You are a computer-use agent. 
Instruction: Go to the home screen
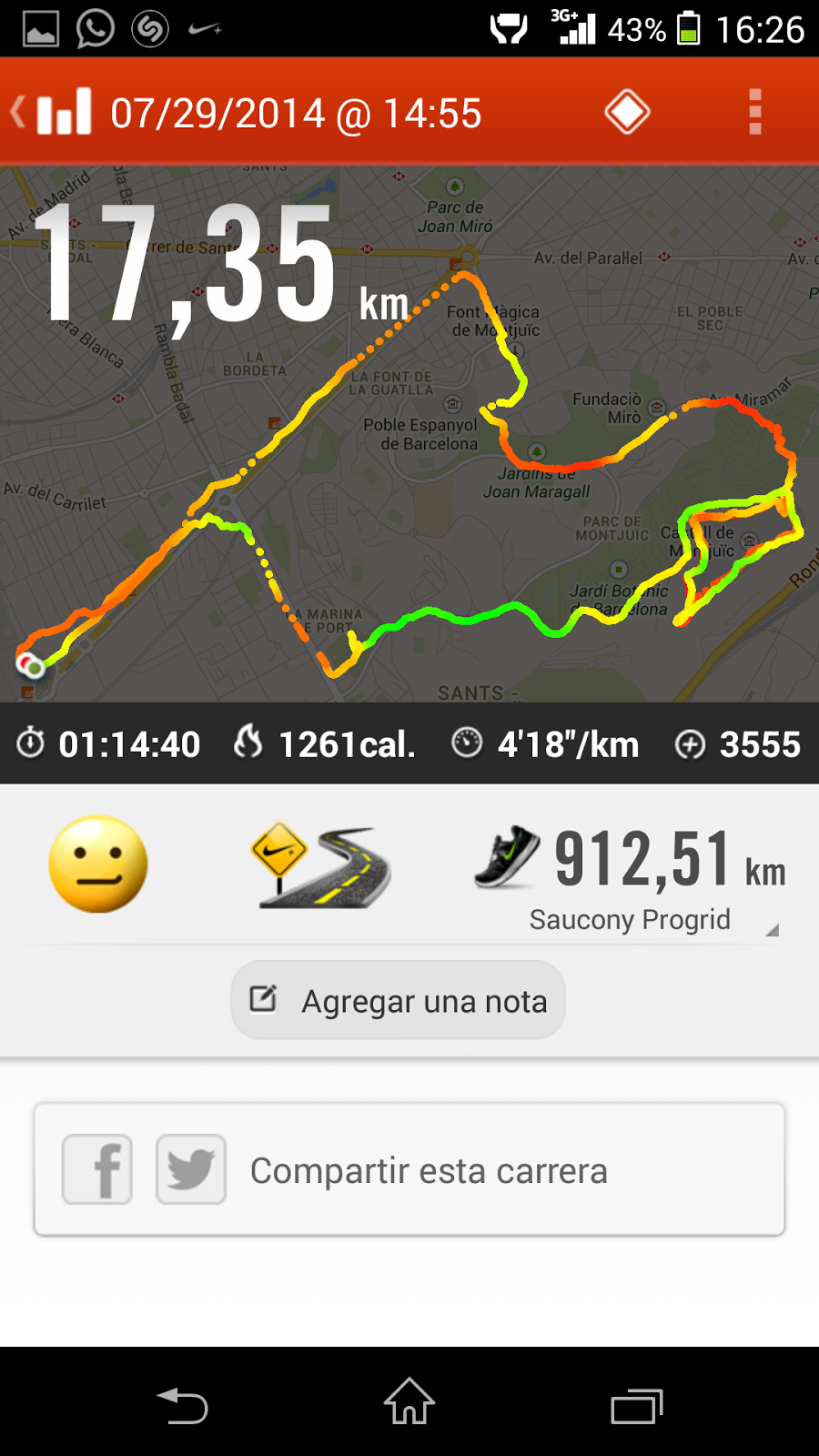tap(409, 1401)
